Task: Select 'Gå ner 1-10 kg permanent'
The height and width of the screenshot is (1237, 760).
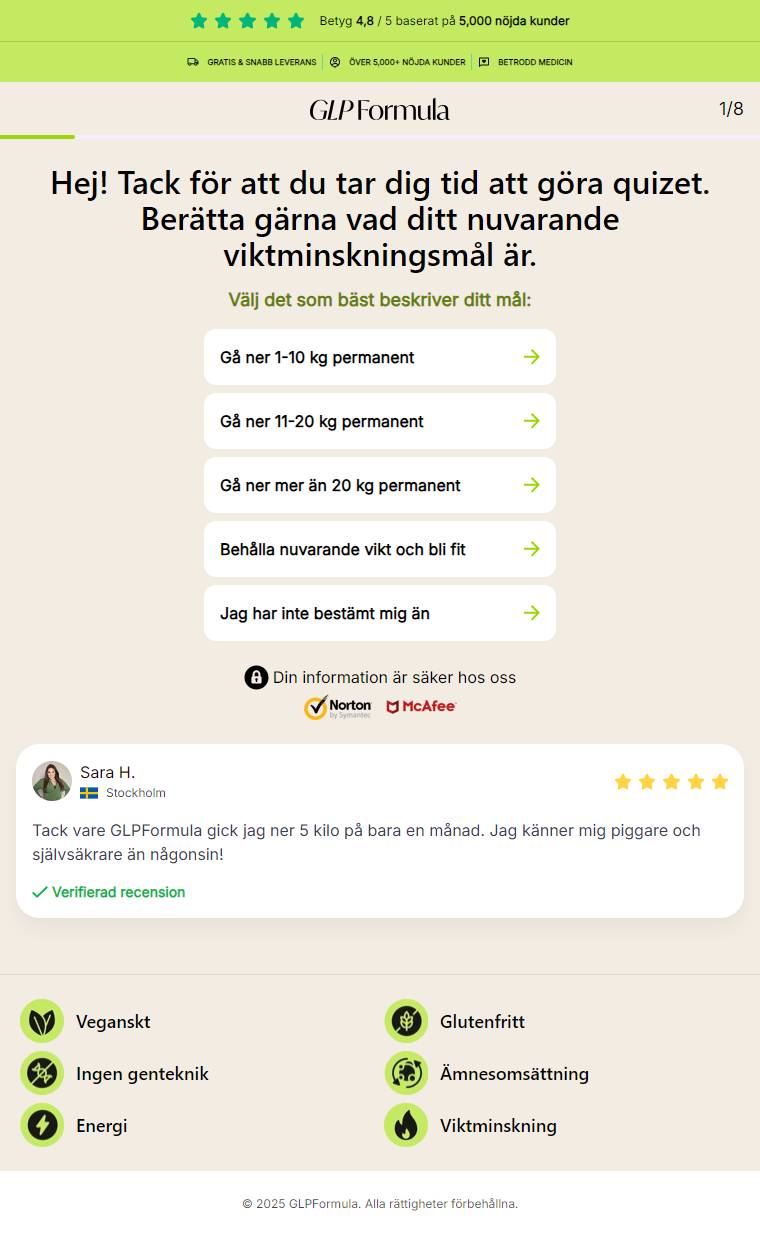Action: click(x=379, y=357)
